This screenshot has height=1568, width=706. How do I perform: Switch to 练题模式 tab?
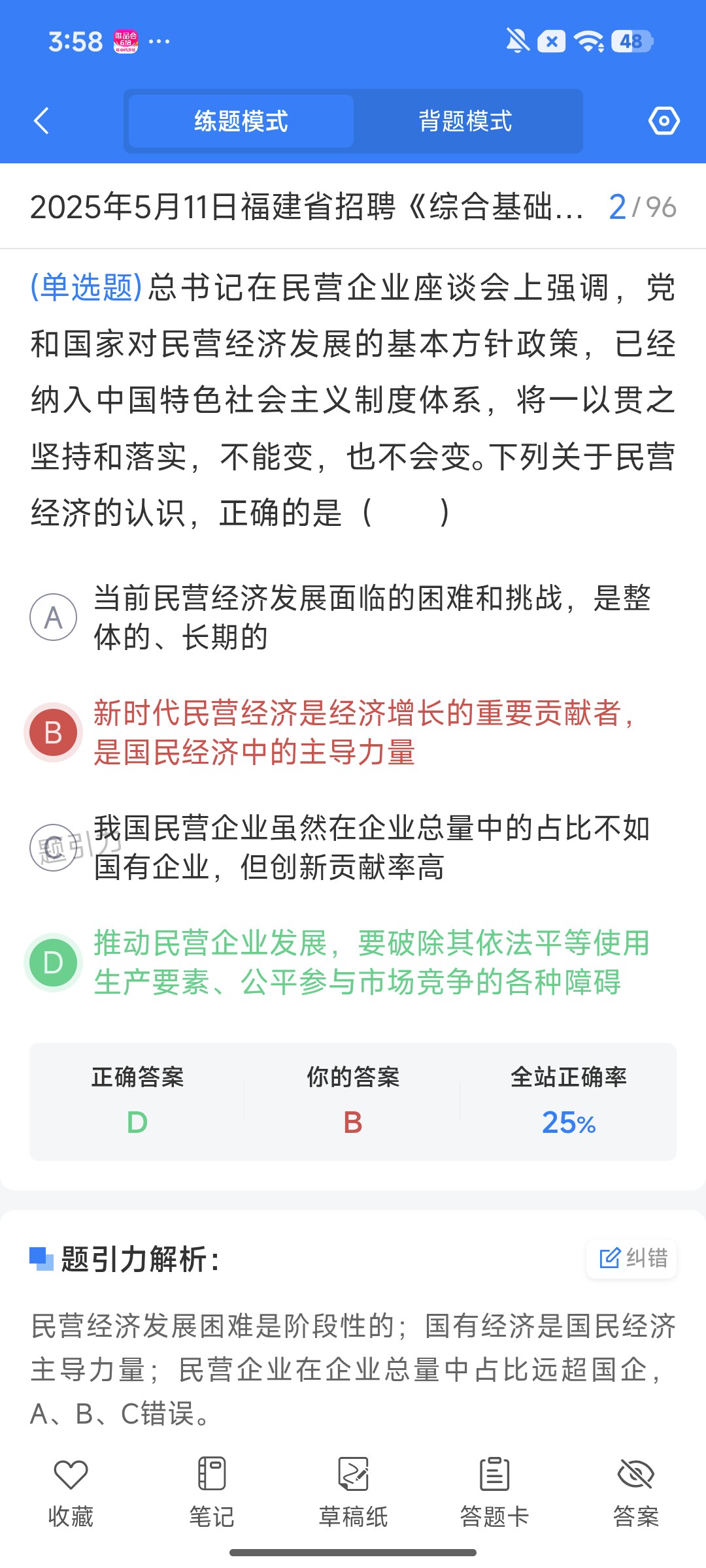tap(241, 121)
